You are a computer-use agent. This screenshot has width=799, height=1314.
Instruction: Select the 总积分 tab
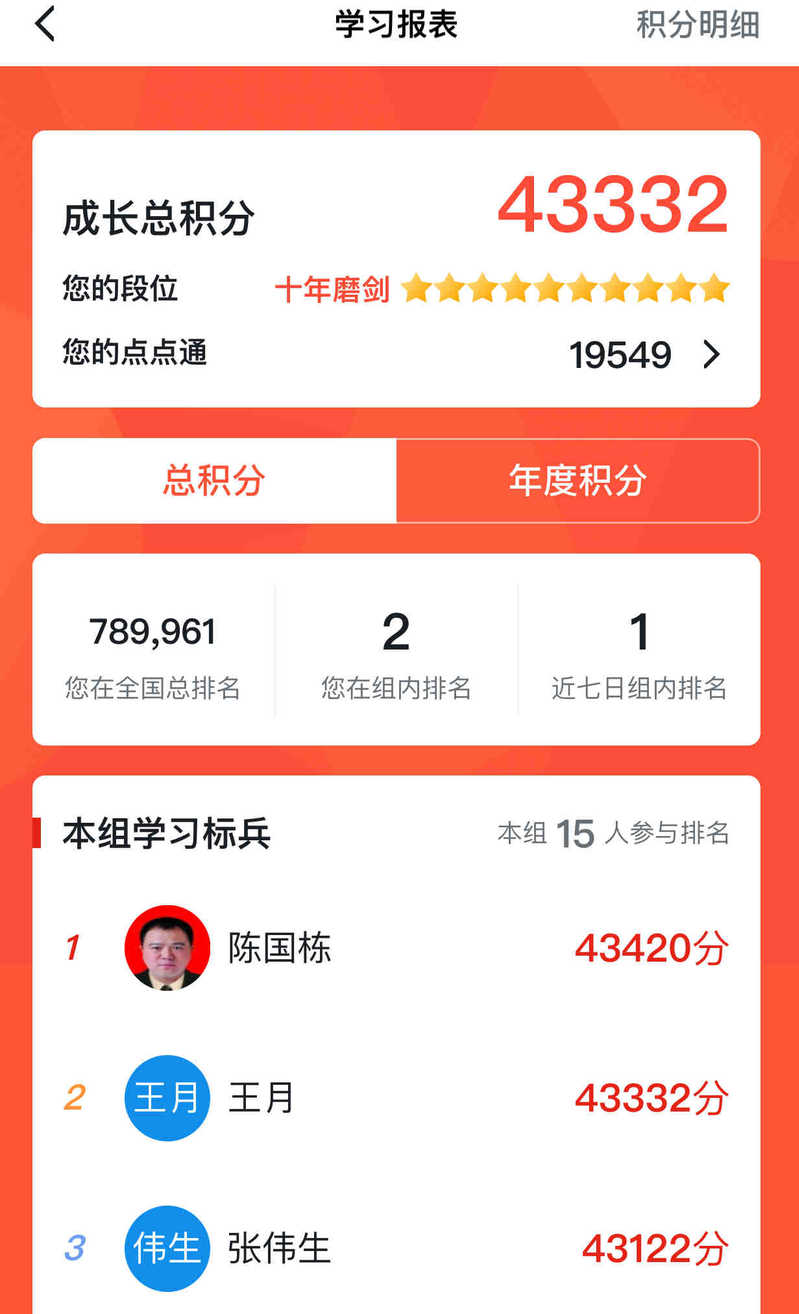214,481
